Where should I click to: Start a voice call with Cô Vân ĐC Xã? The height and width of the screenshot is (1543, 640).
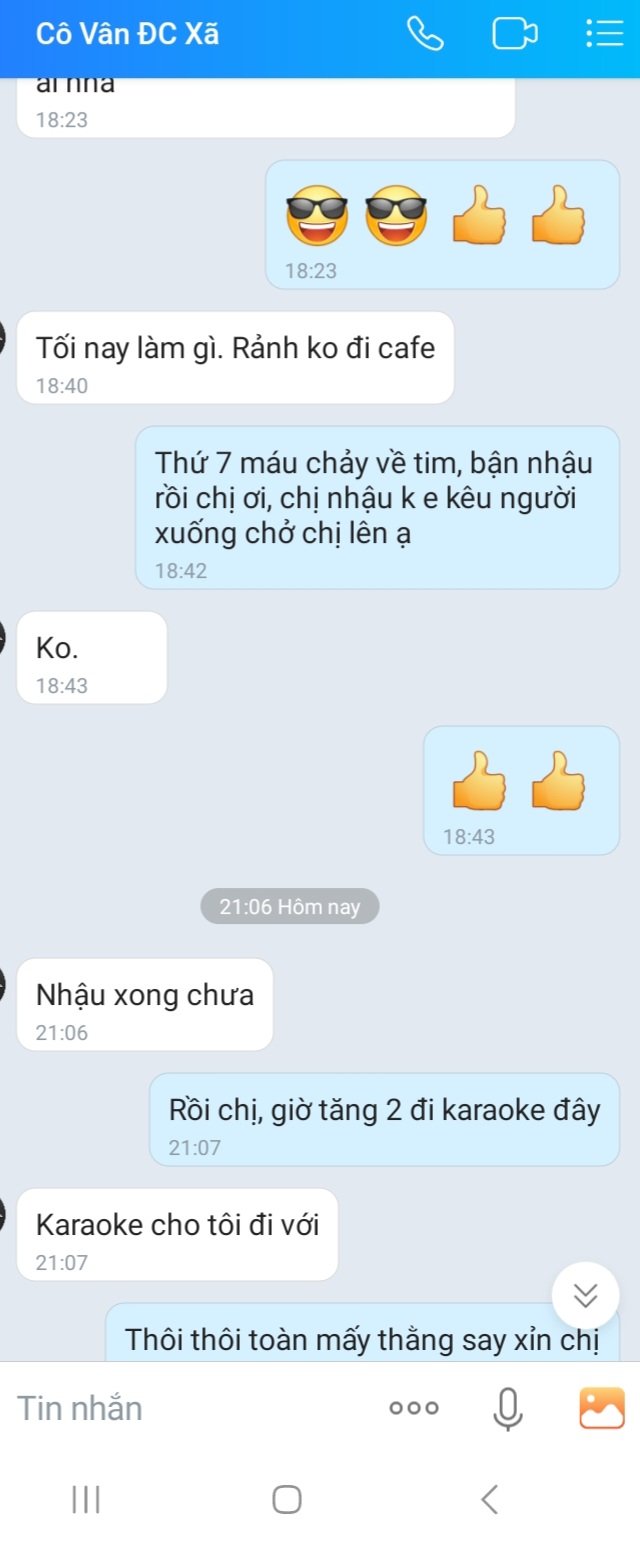click(425, 34)
